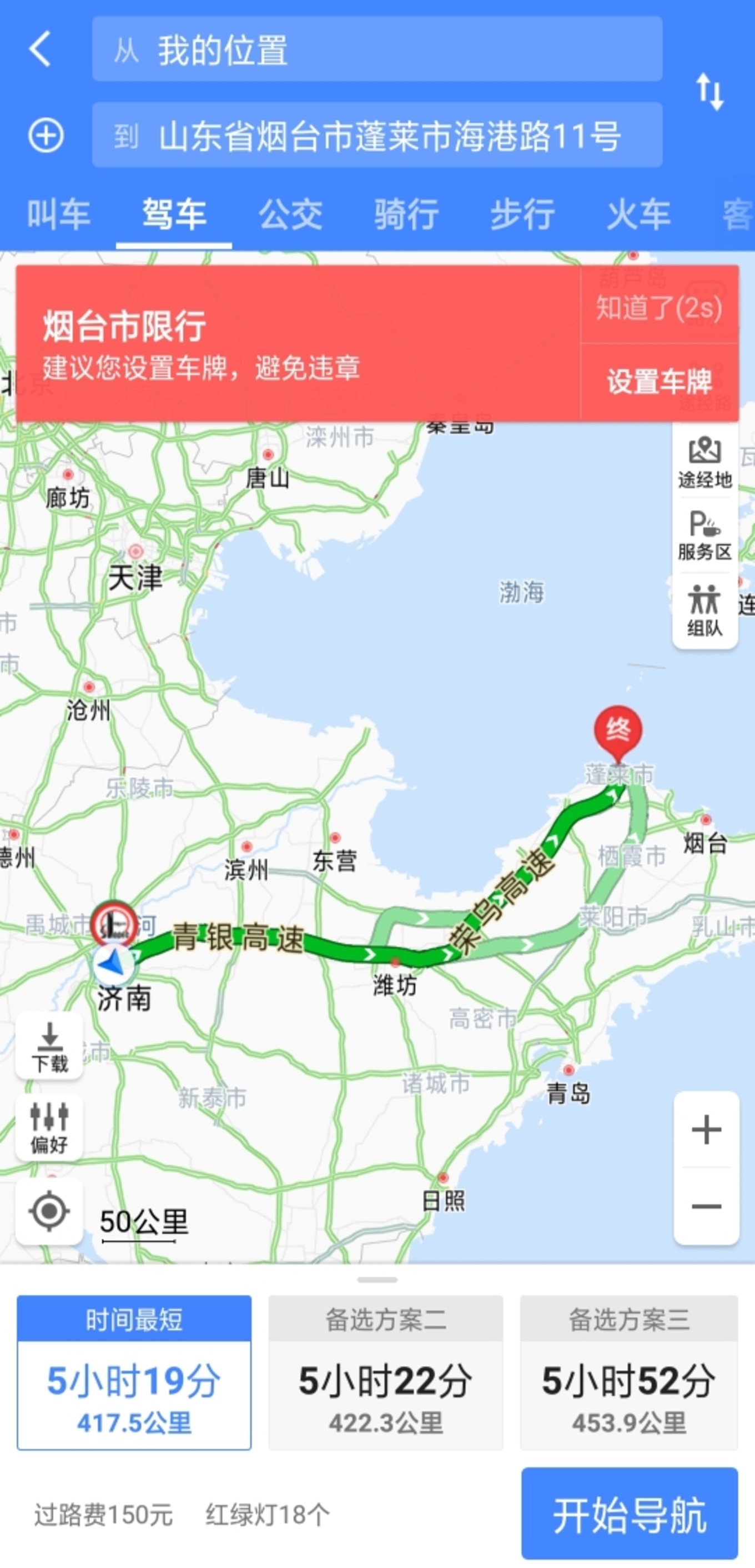Swap start and destination locations

[709, 92]
